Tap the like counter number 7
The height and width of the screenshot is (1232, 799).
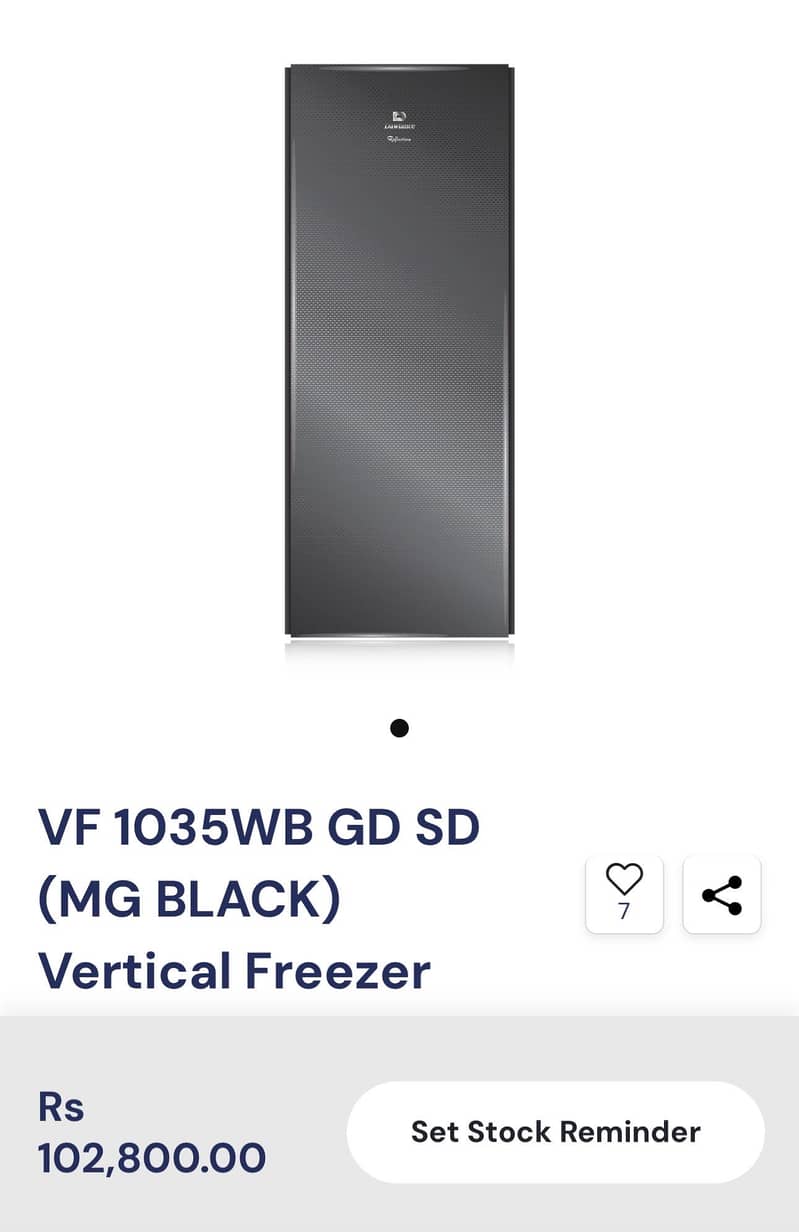coord(624,911)
